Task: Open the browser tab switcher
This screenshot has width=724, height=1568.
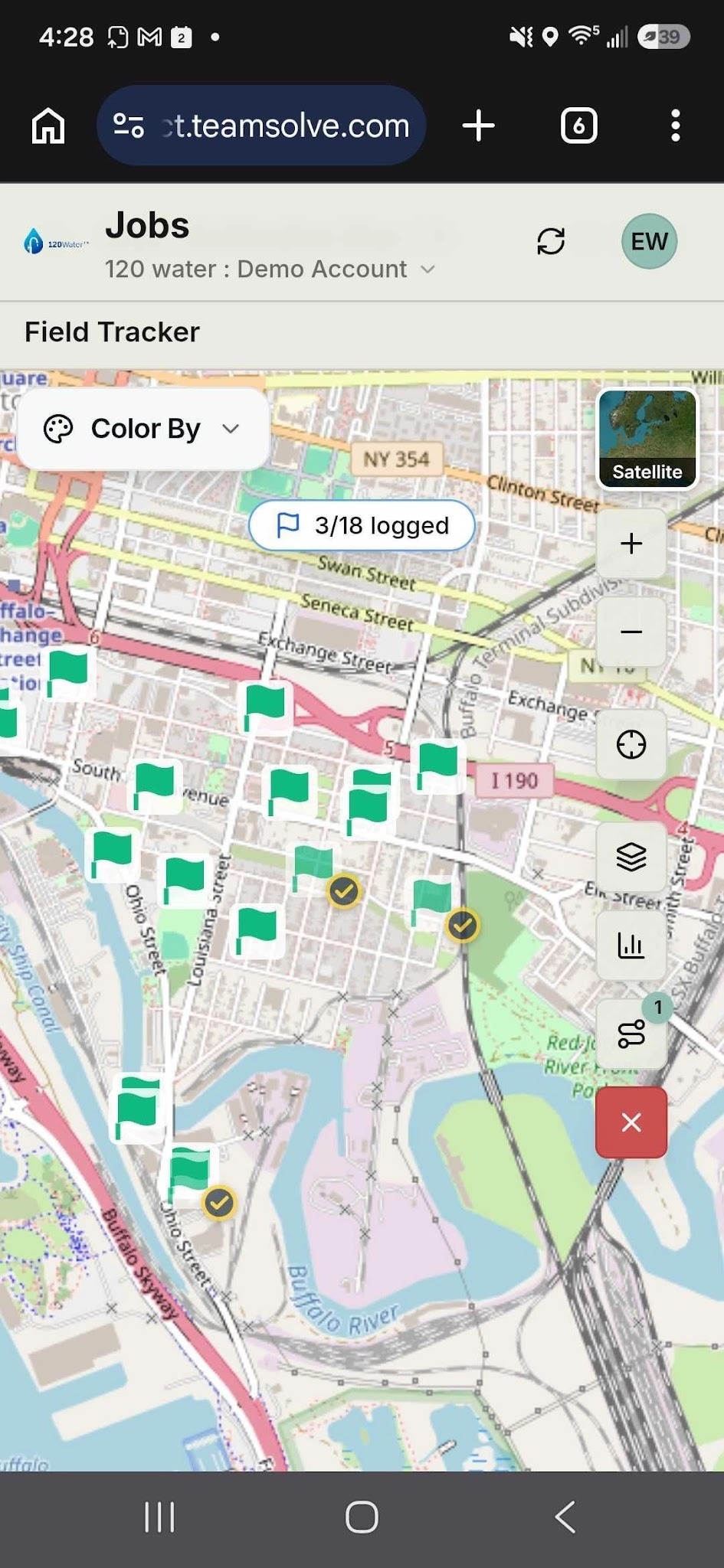Action: [579, 126]
